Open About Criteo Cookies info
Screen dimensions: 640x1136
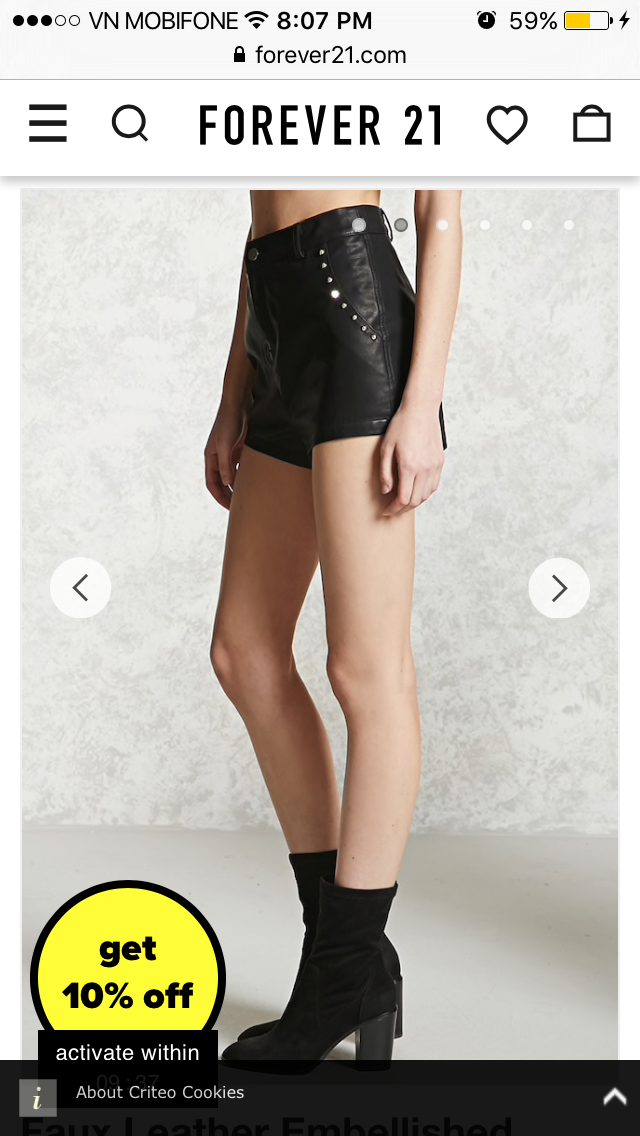point(159,1093)
